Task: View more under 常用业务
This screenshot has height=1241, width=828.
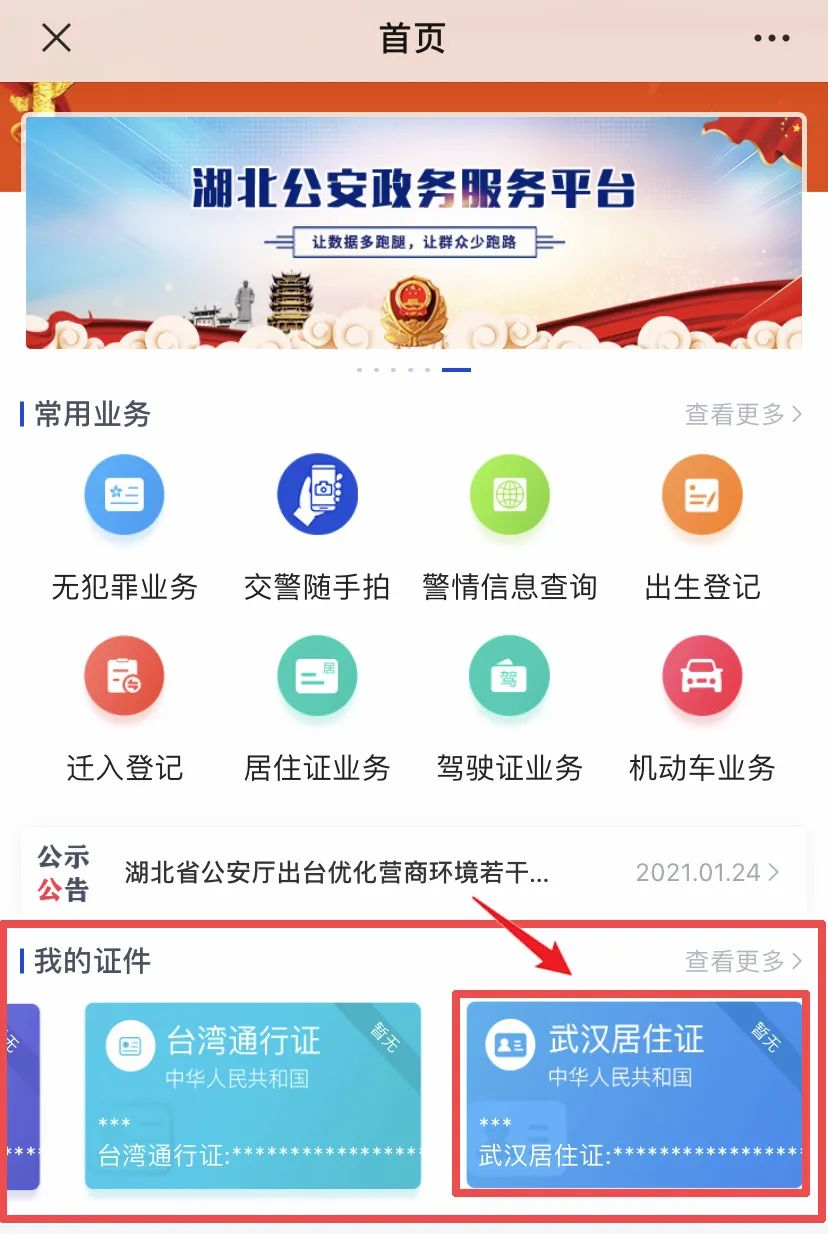Action: coord(743,414)
